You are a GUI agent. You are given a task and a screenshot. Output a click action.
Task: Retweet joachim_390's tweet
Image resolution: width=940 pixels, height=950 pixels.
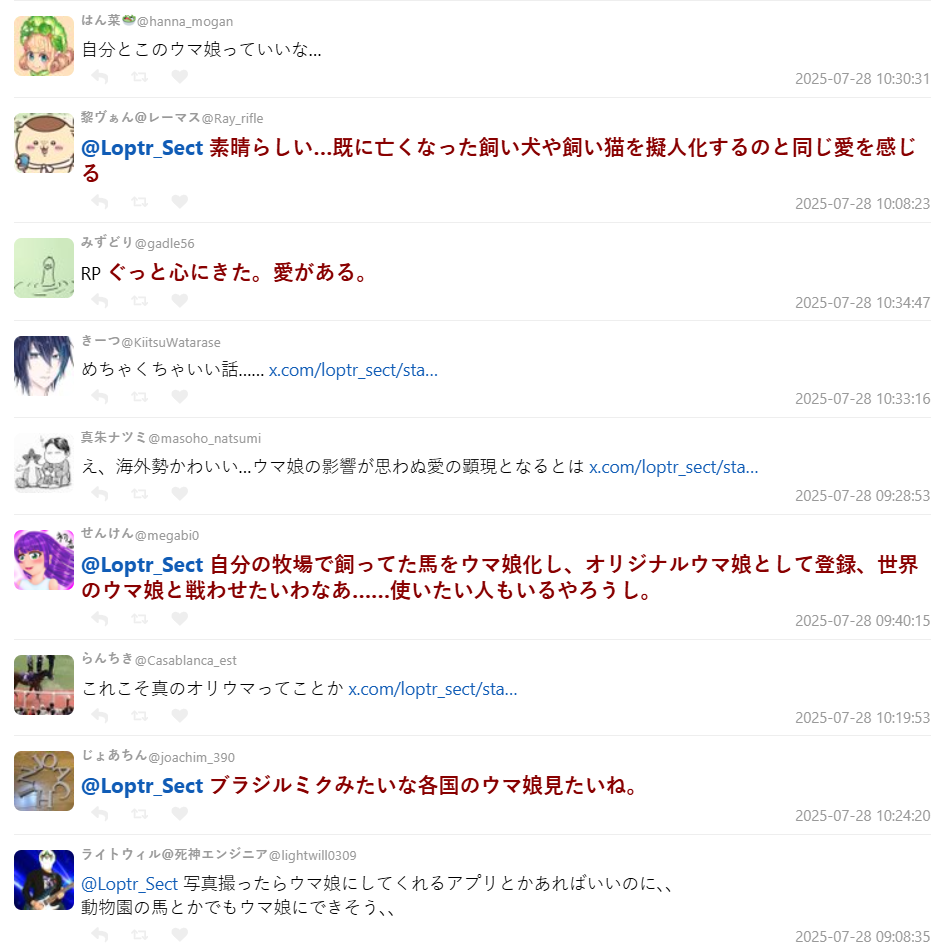tap(140, 813)
